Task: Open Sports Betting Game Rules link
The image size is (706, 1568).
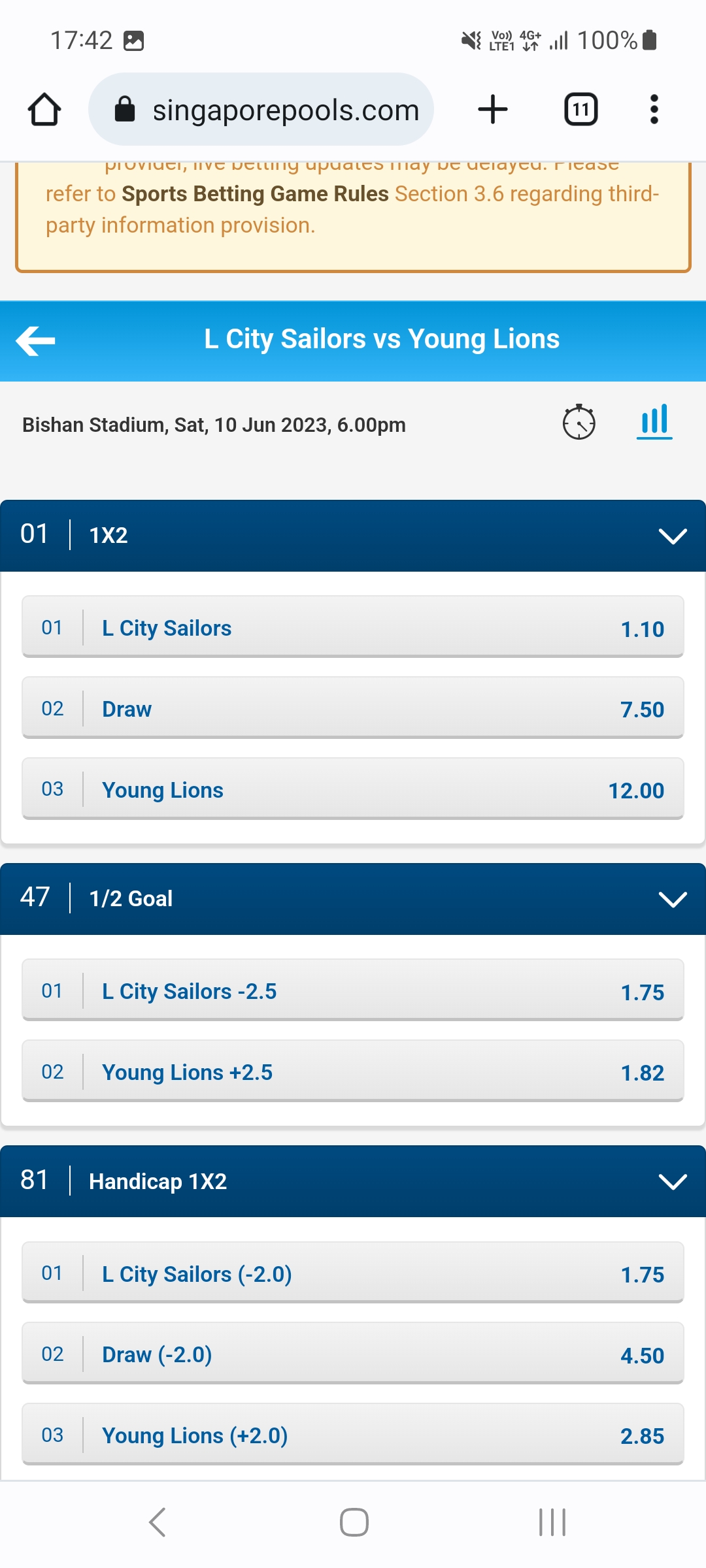Action: click(255, 194)
